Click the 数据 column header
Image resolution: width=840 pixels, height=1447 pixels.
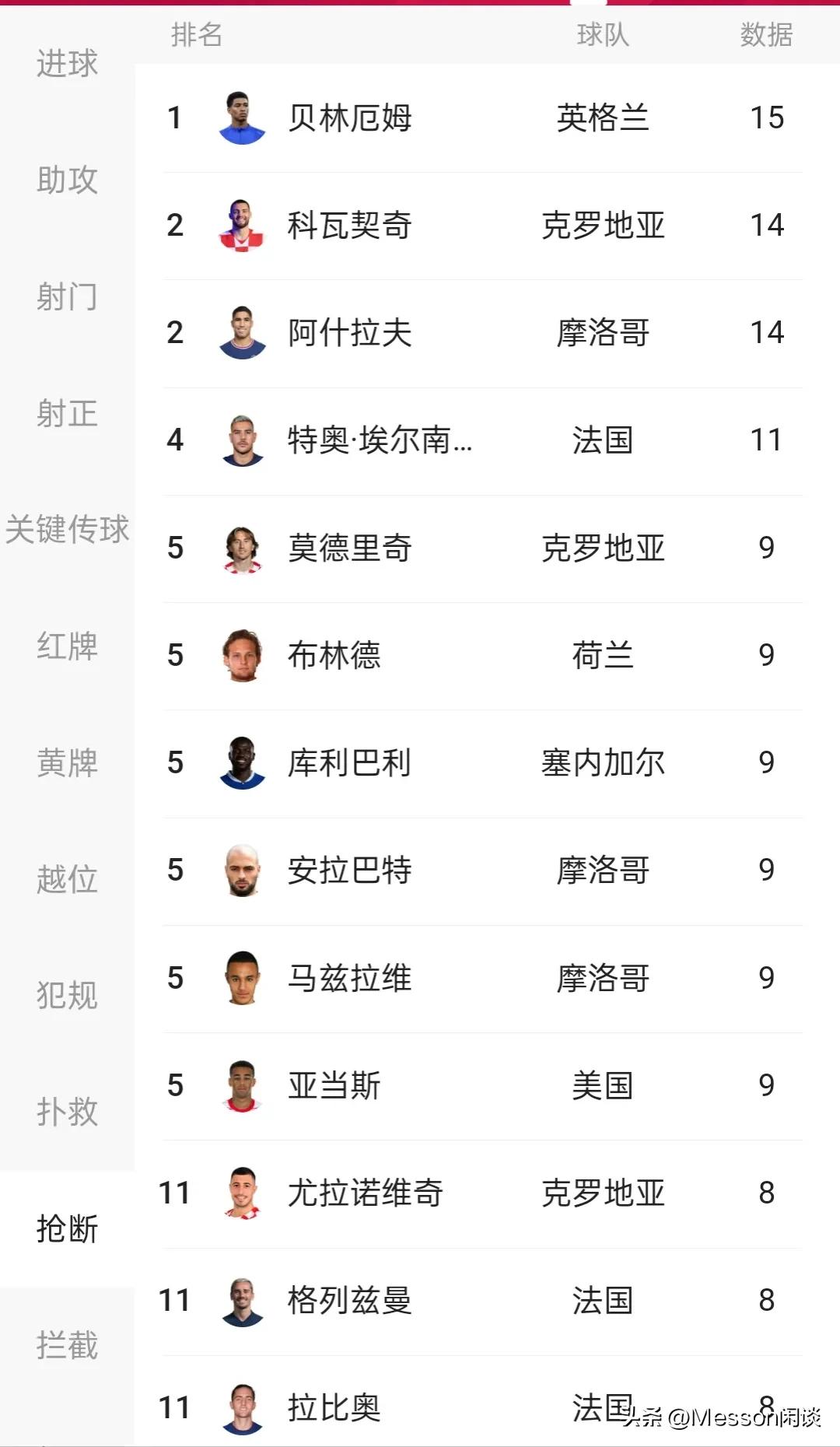(x=765, y=37)
